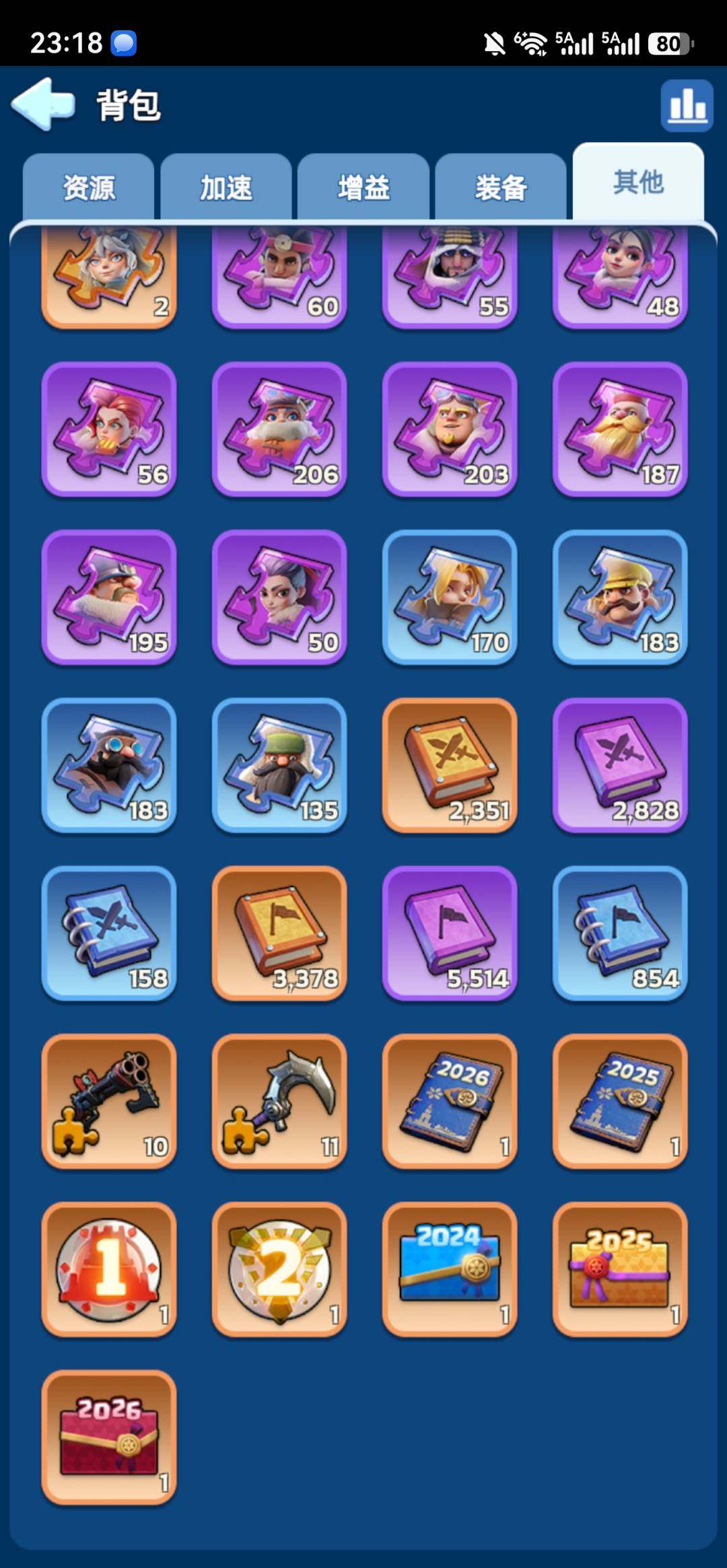Open the blue 2024 gift box
Viewport: 727px width, 1568px height.
coord(450,1269)
